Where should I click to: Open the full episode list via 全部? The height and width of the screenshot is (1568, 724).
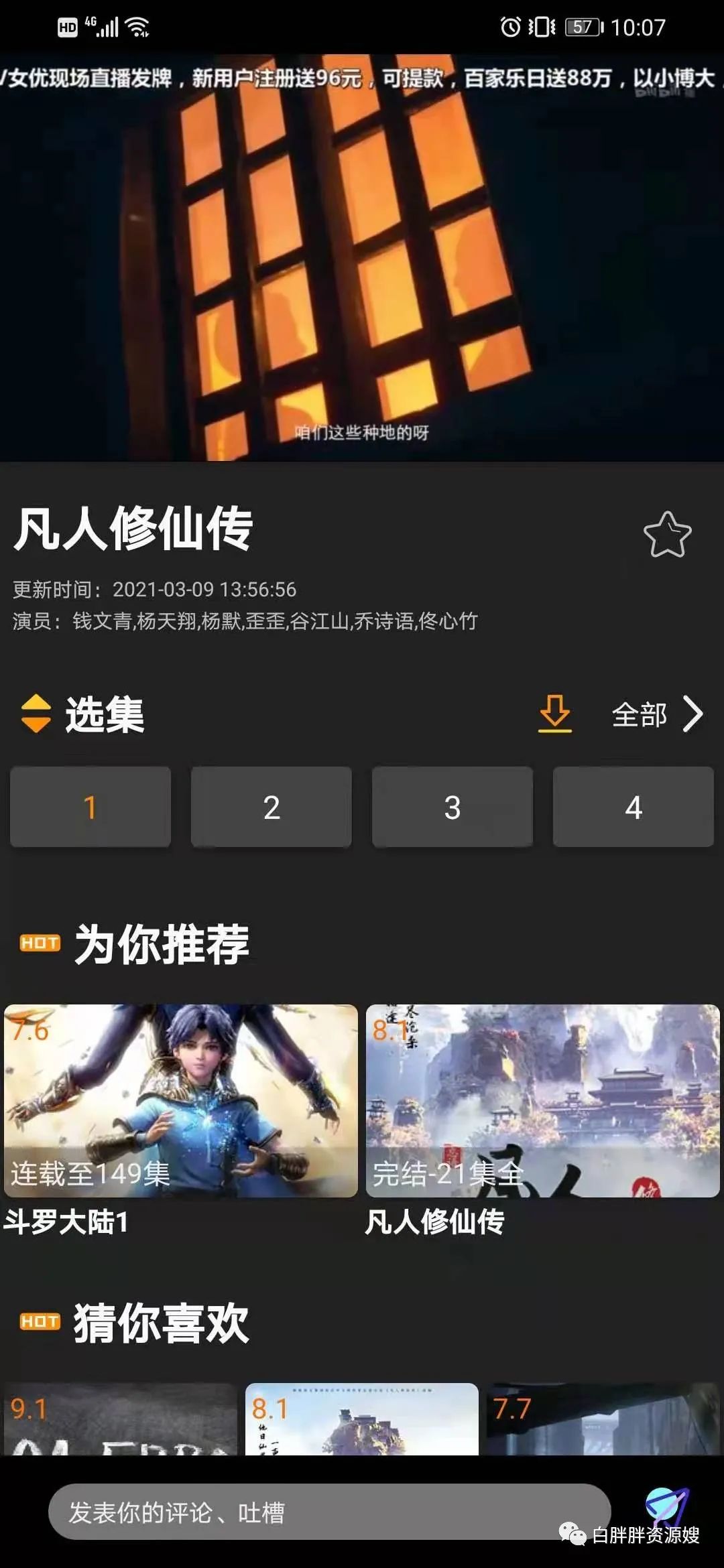657,714
